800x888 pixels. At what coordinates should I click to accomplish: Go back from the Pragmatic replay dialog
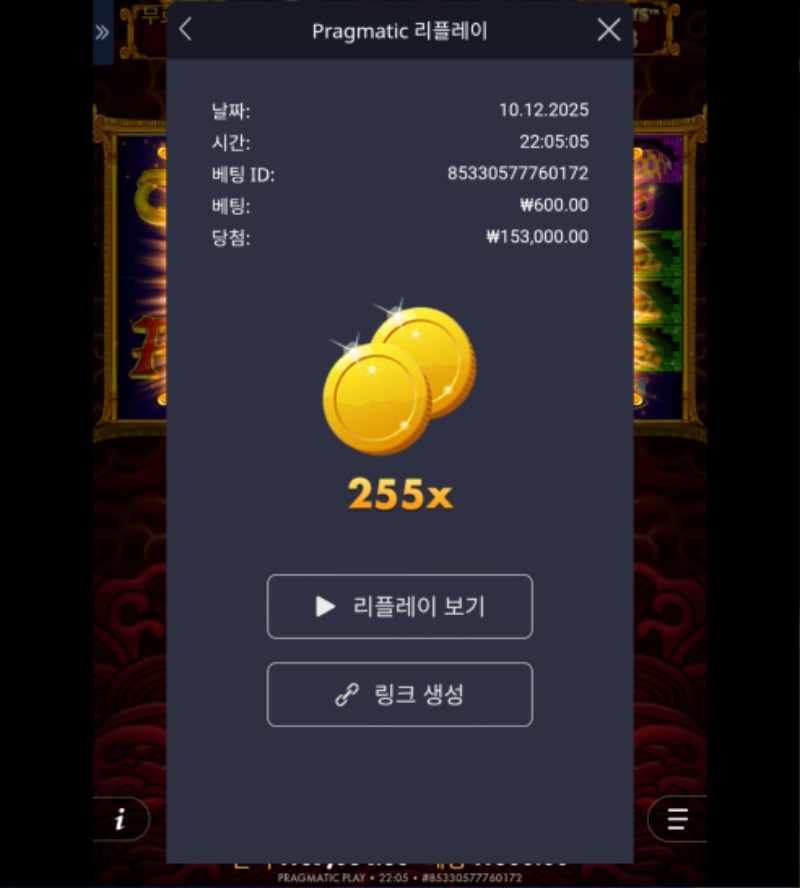pos(185,30)
